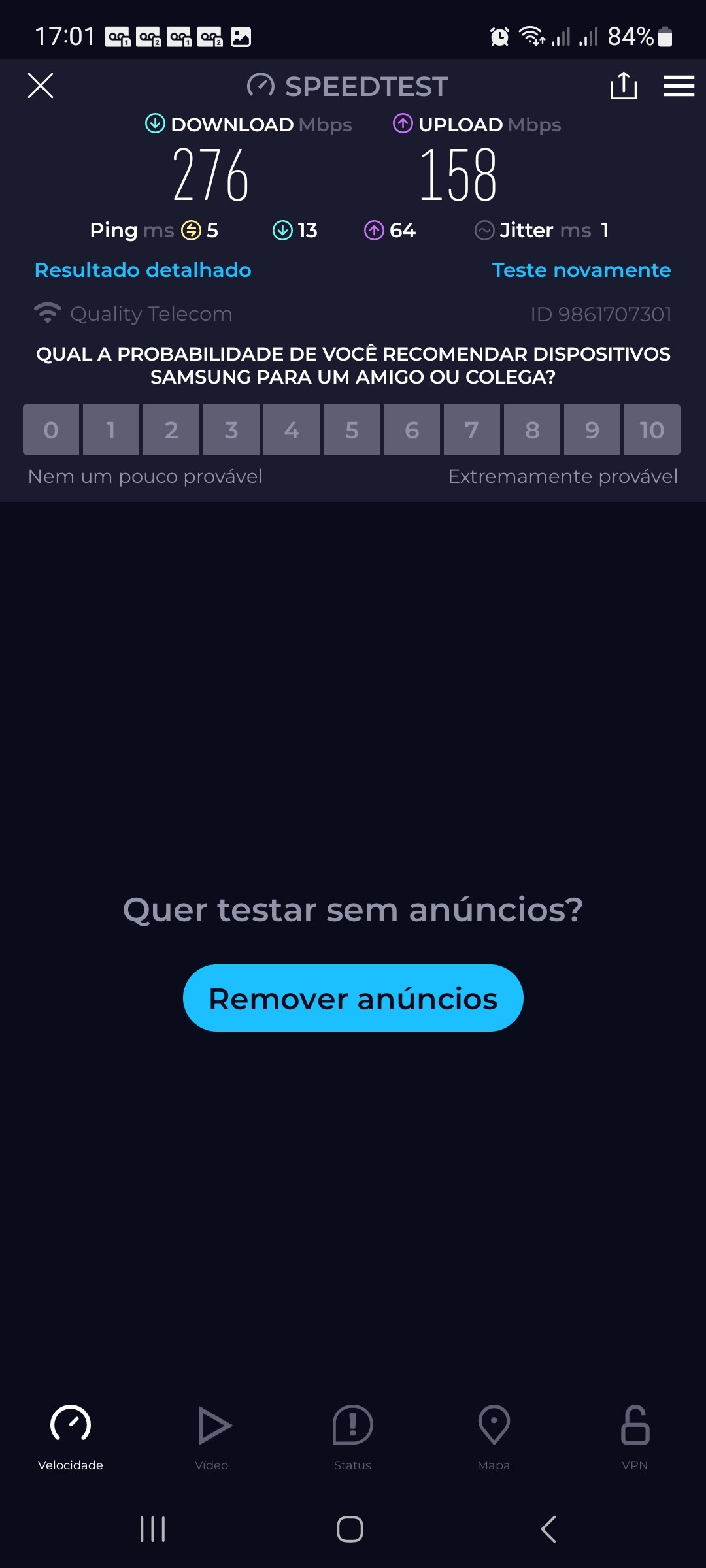Close the speed test result
The height and width of the screenshot is (1568, 706).
41,86
